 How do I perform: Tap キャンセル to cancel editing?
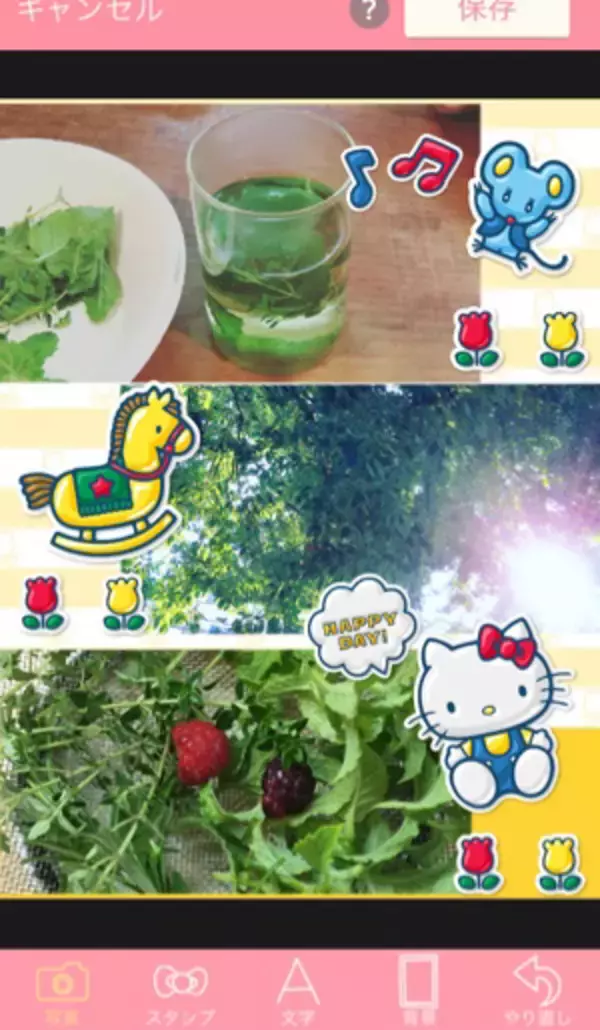pyautogui.click(x=90, y=12)
